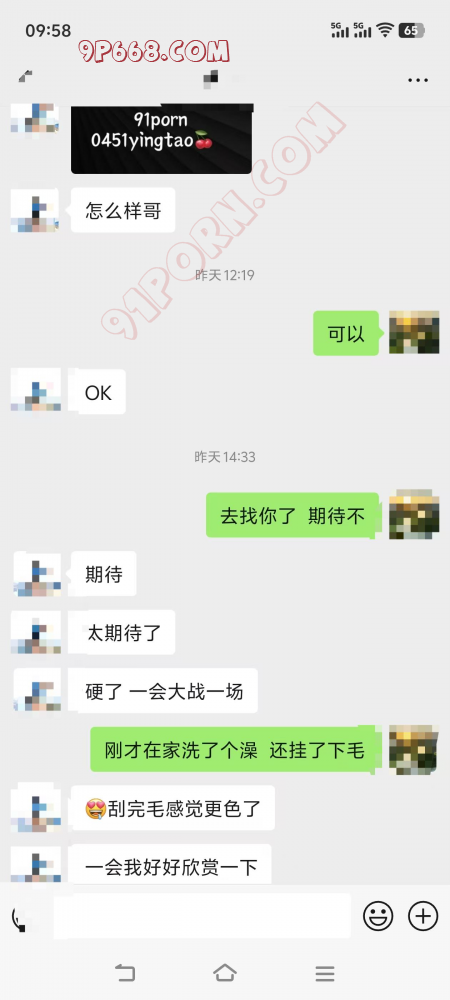Open the plus attachments menu
The height and width of the screenshot is (1000, 450).
coord(423,916)
